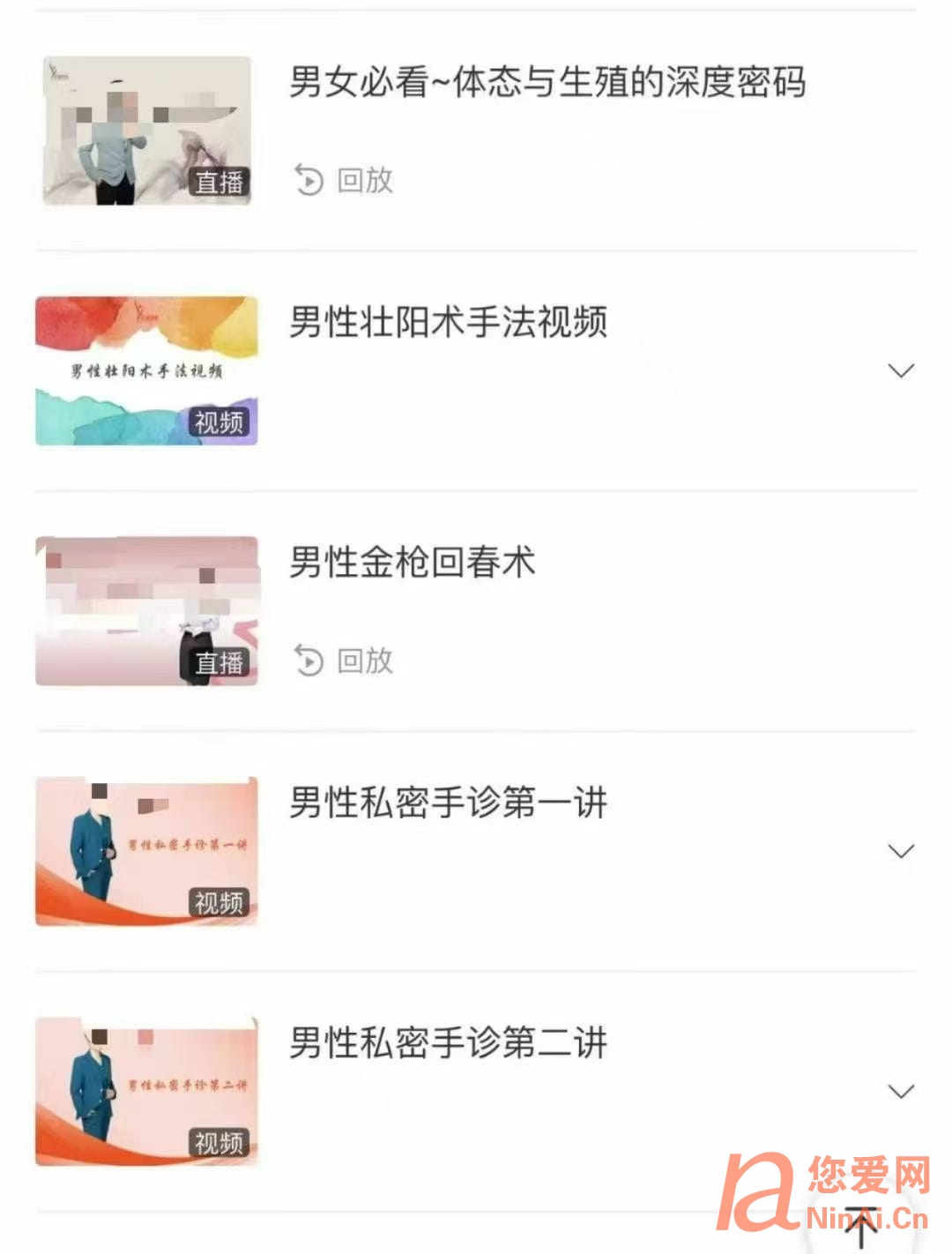
Task: Jump back to top with the arrow button
Action: tap(860, 1226)
